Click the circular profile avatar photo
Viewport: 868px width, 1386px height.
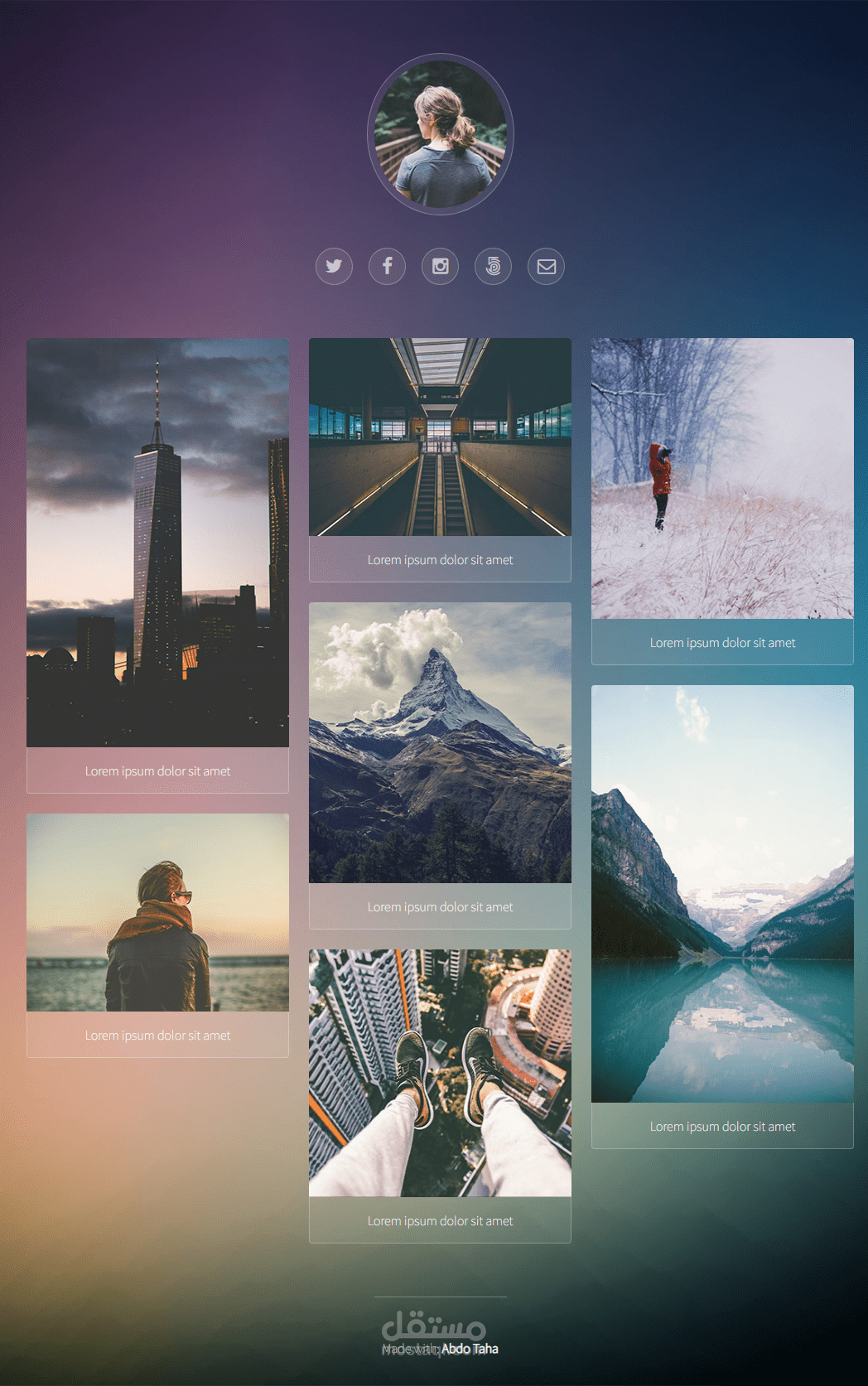pos(440,134)
